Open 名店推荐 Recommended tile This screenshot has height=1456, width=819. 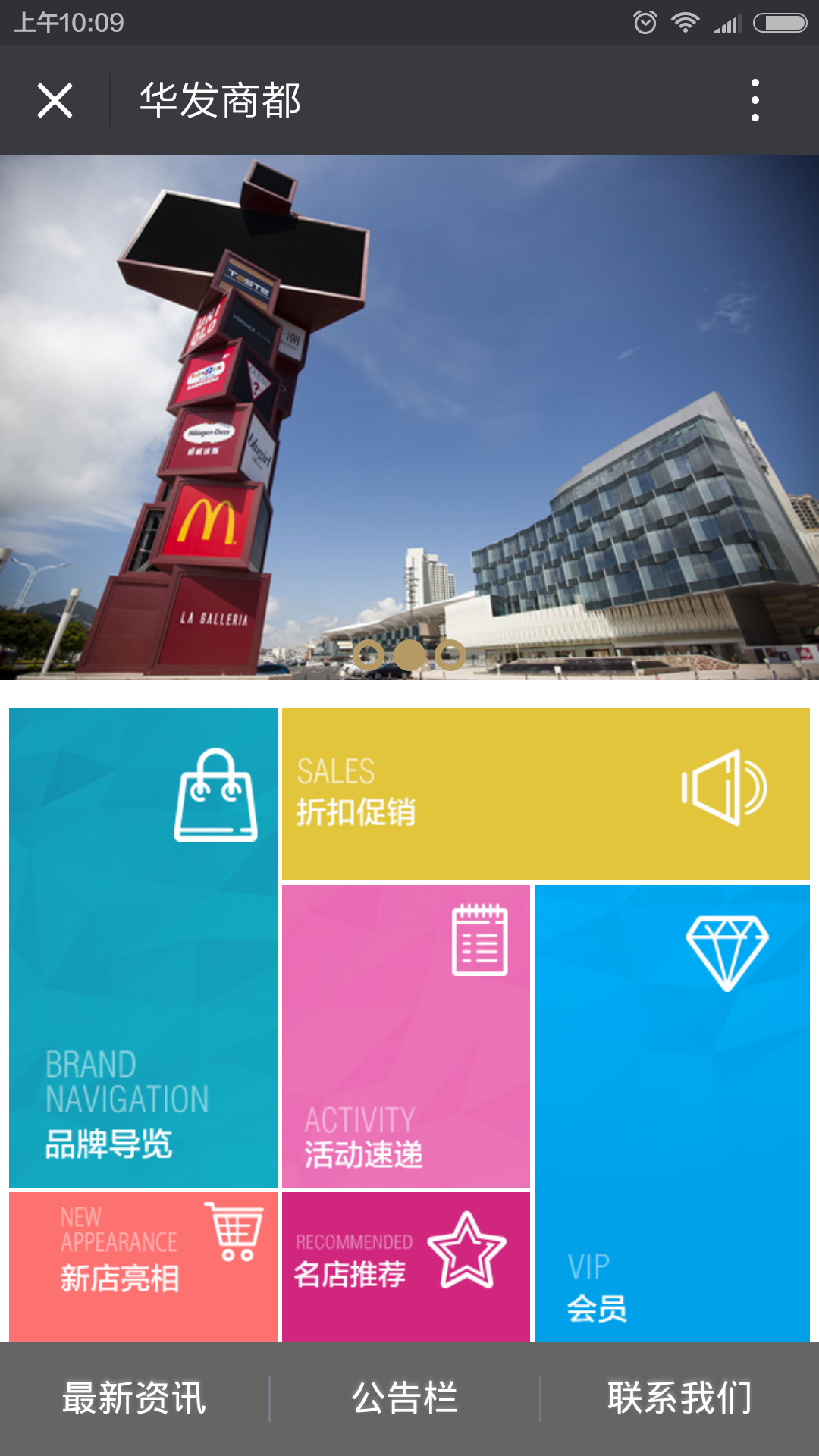406,1265
